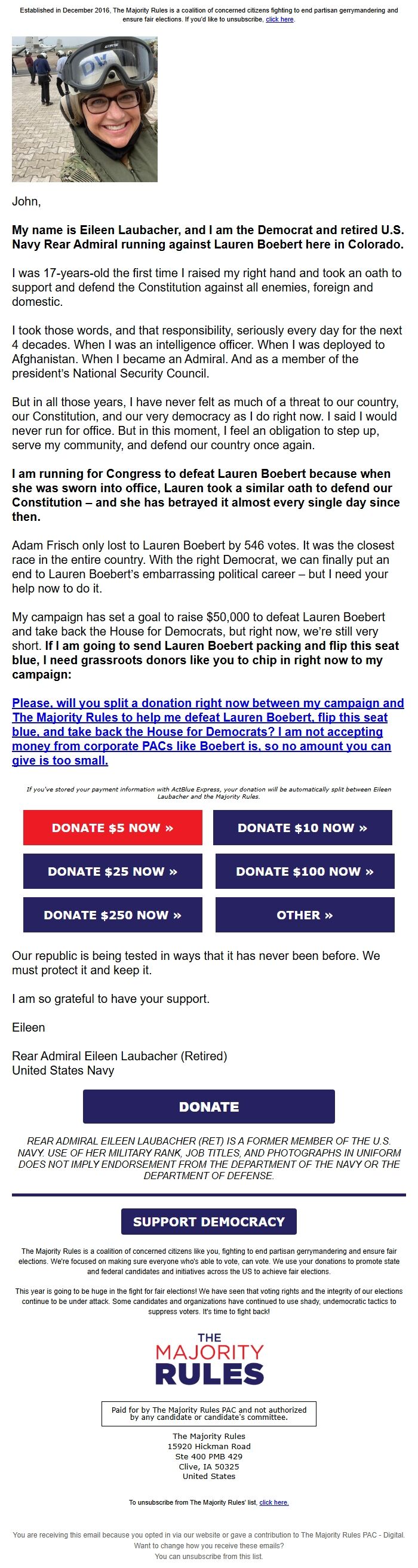This screenshot has height=1568, width=418.
Task: Open the Support Democracy button
Action: click(x=208, y=1222)
